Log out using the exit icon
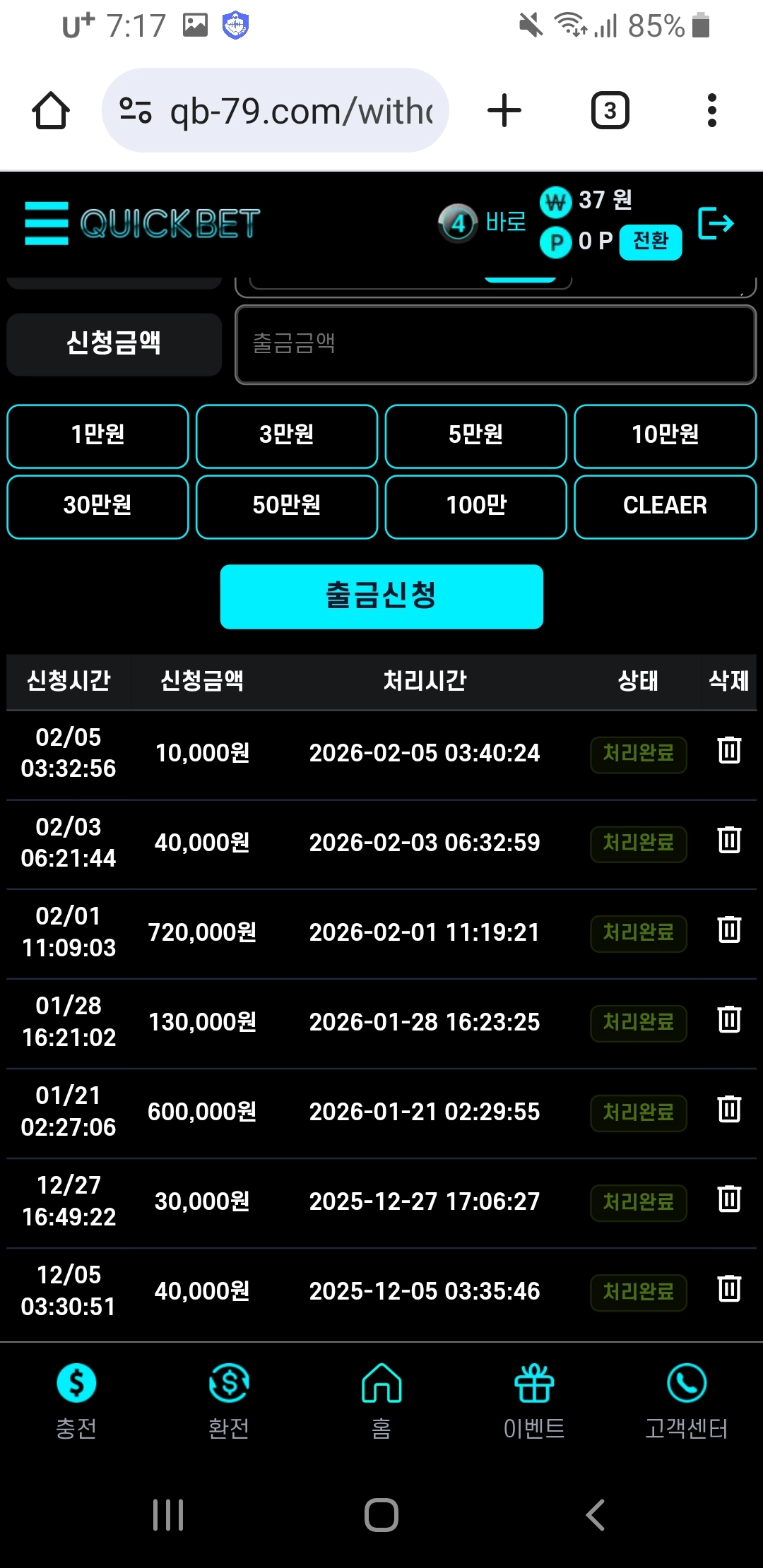Viewport: 763px width, 1568px height. (x=716, y=223)
